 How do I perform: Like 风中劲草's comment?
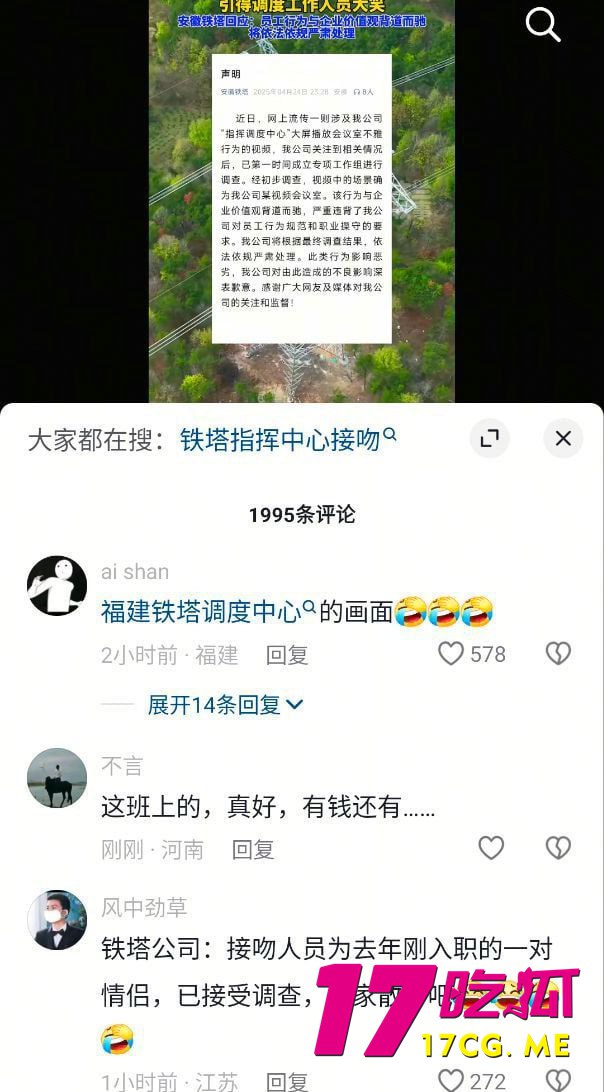point(453,1081)
